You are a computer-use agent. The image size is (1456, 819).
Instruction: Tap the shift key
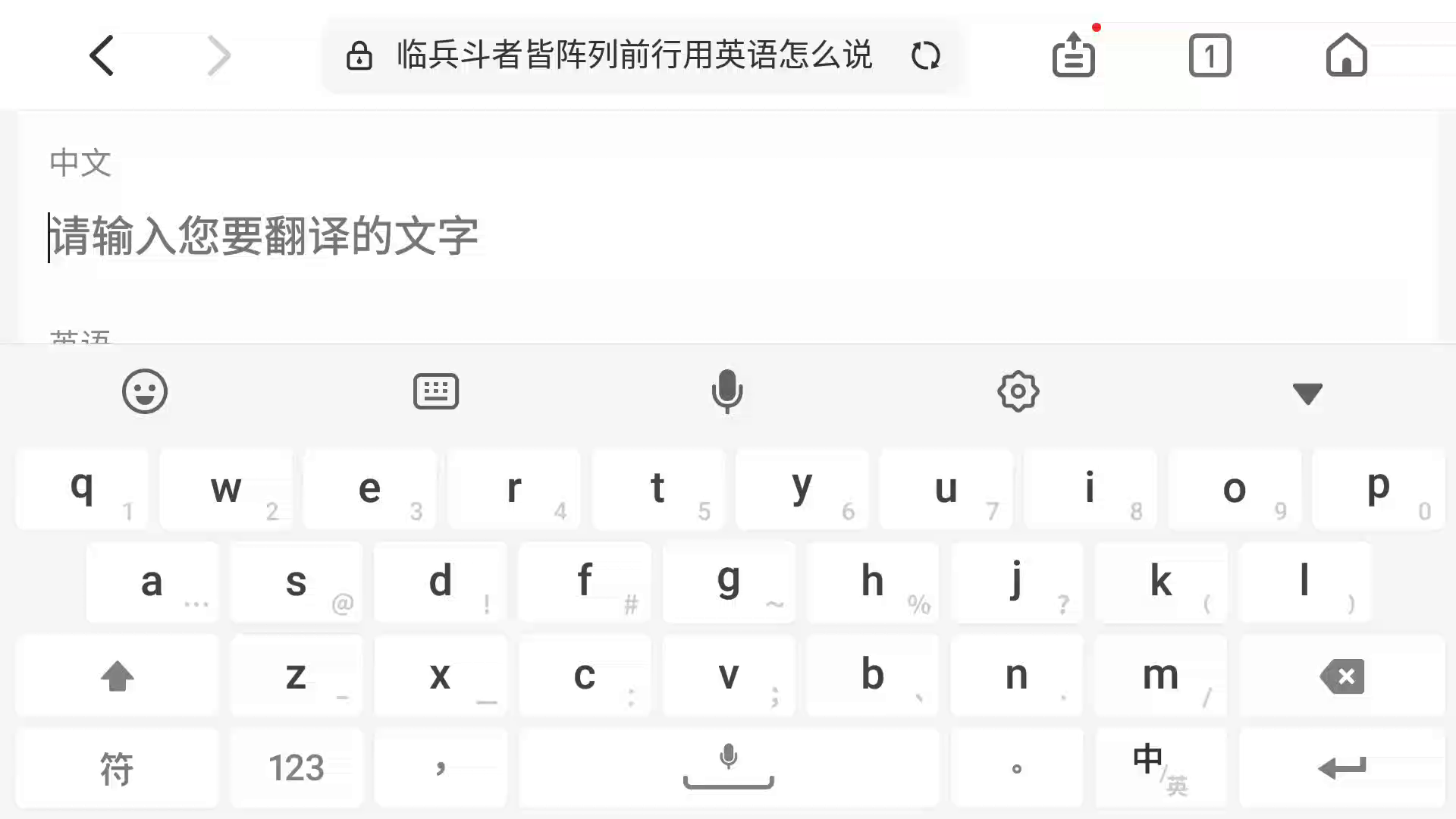pyautogui.click(x=117, y=676)
